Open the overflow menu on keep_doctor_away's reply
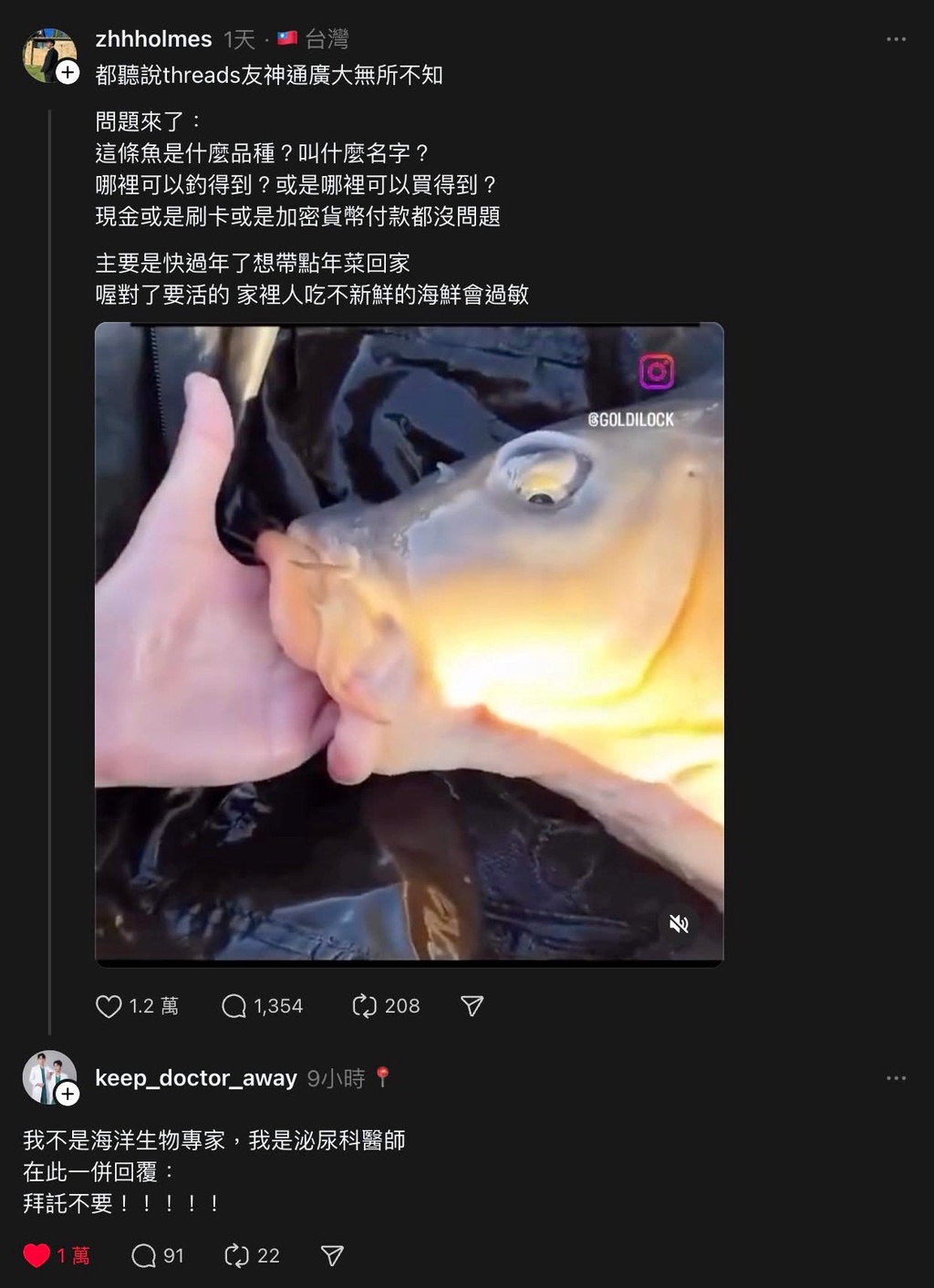 (x=896, y=1078)
